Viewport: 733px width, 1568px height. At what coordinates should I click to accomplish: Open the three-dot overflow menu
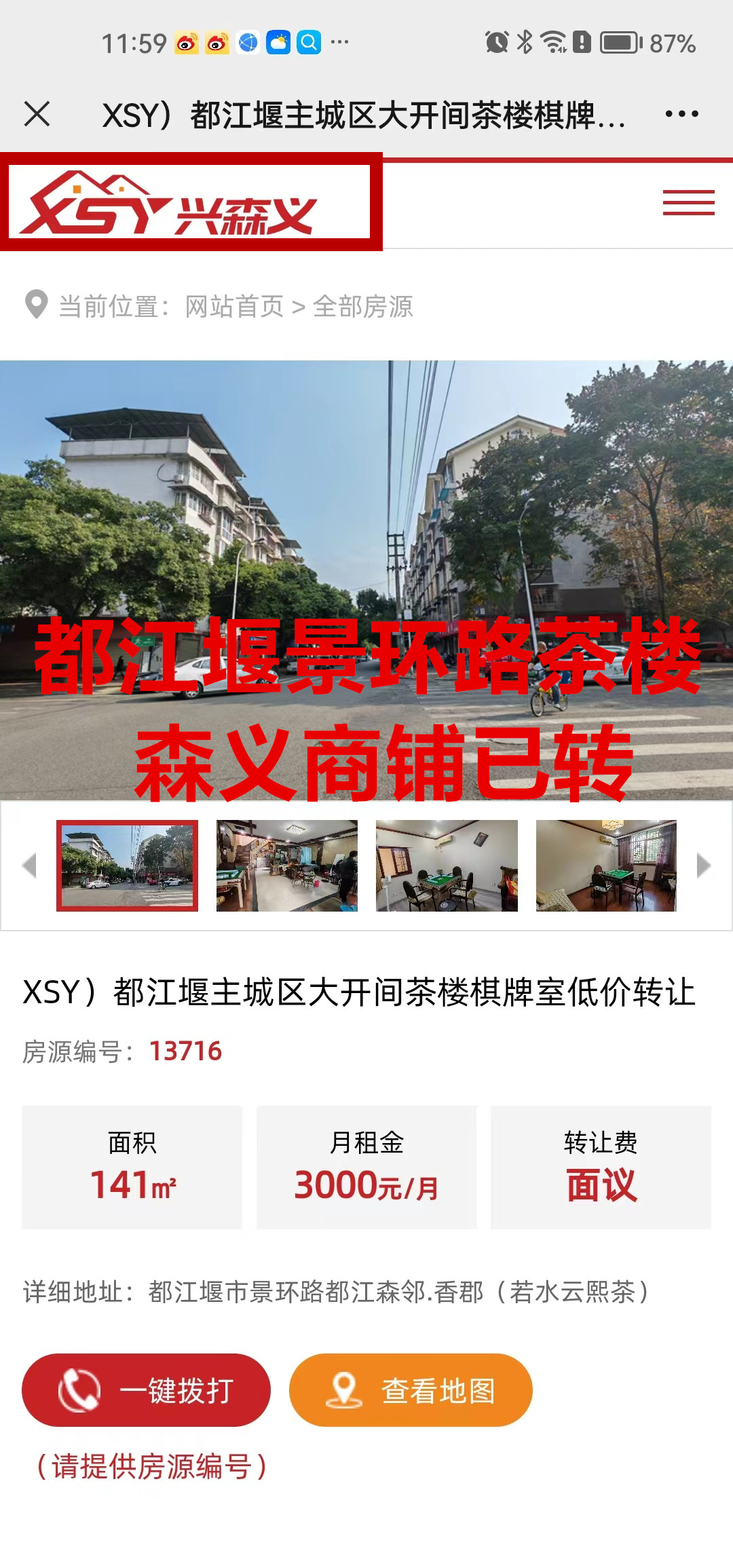click(x=681, y=114)
